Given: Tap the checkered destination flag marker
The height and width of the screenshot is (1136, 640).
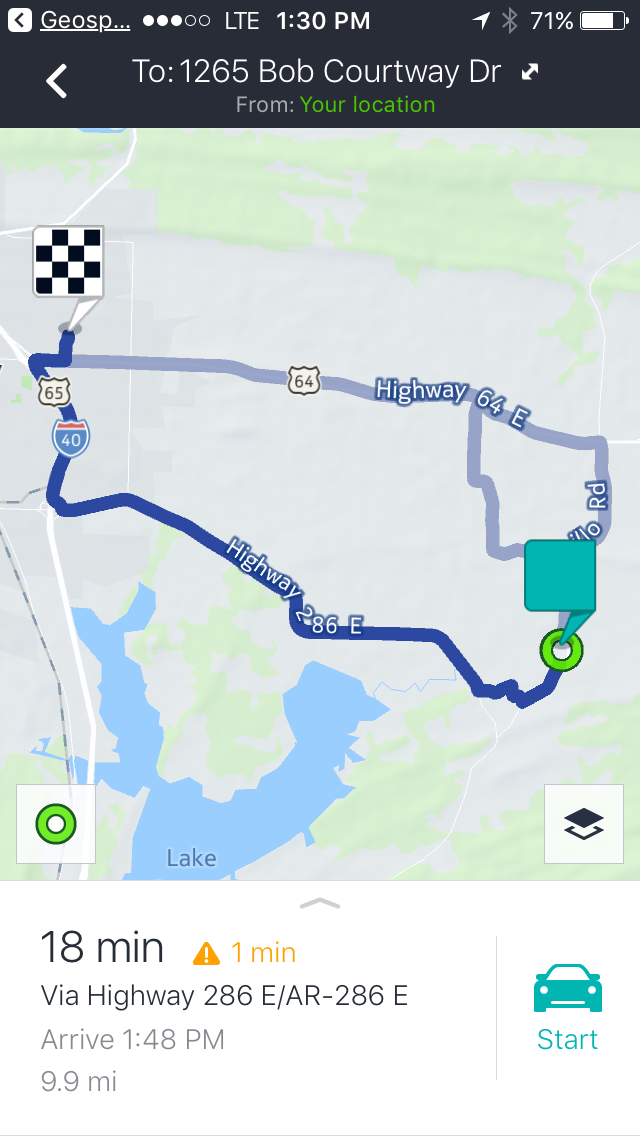Looking at the screenshot, I should [68, 262].
